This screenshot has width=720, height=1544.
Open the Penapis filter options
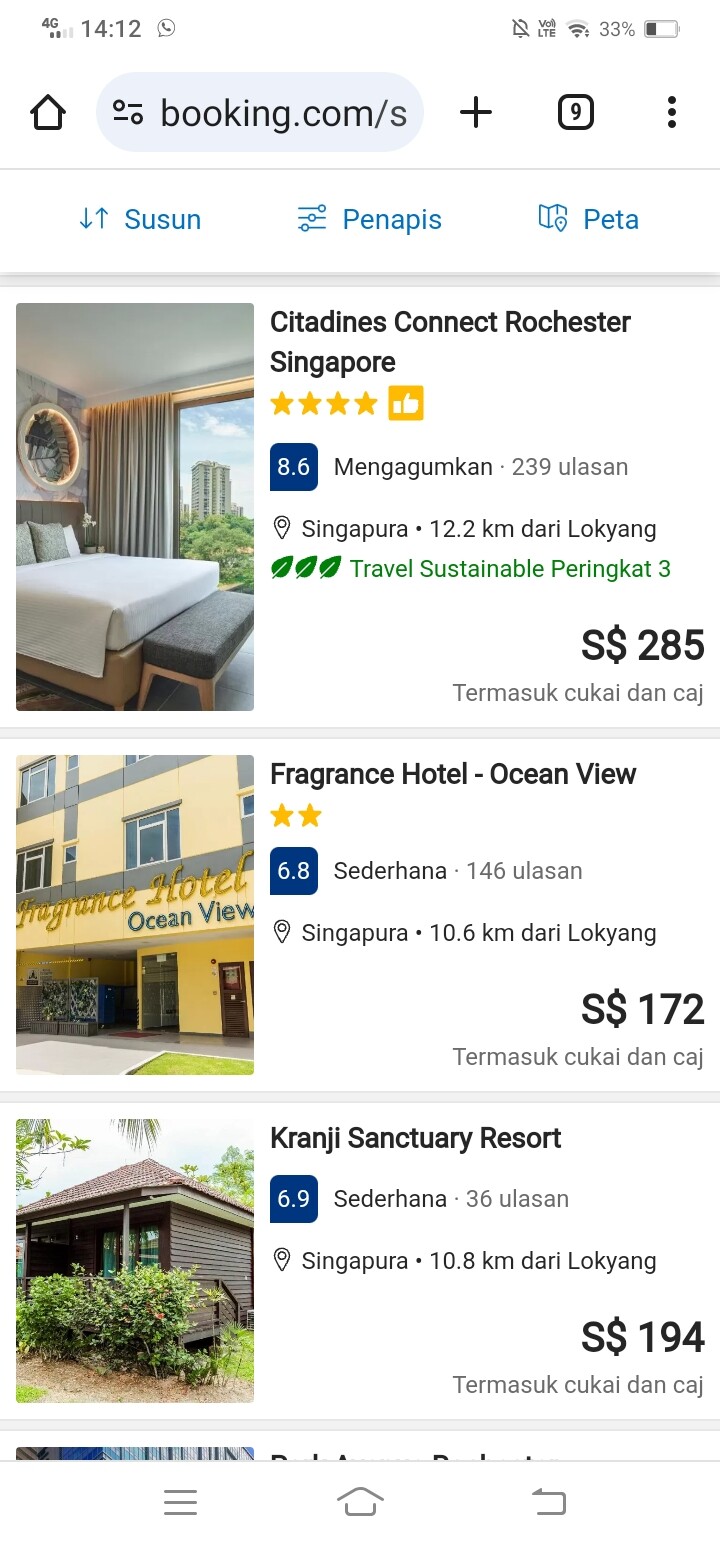tap(370, 219)
